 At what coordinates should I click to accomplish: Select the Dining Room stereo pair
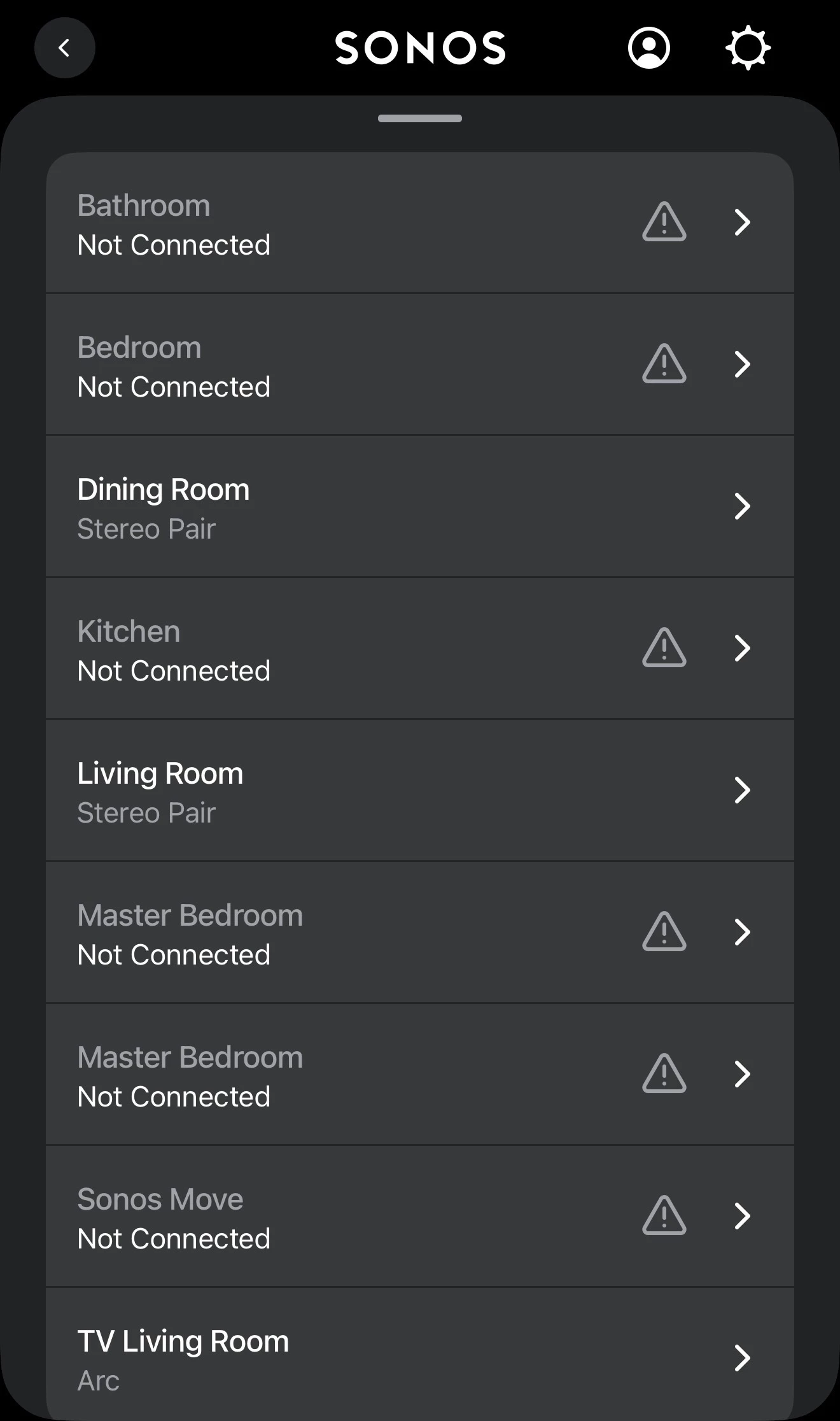(x=419, y=507)
